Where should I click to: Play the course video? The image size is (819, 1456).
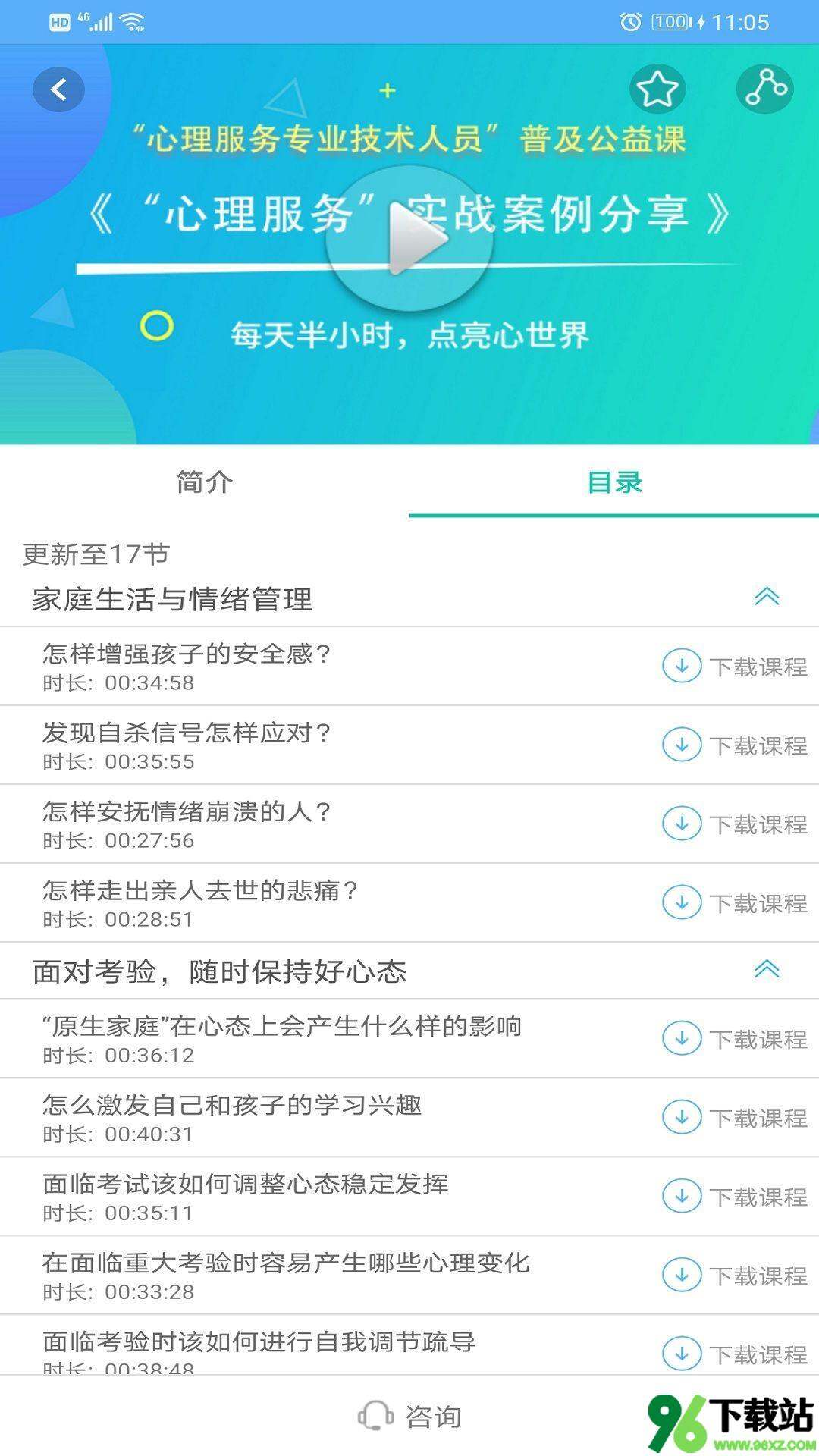tap(409, 238)
